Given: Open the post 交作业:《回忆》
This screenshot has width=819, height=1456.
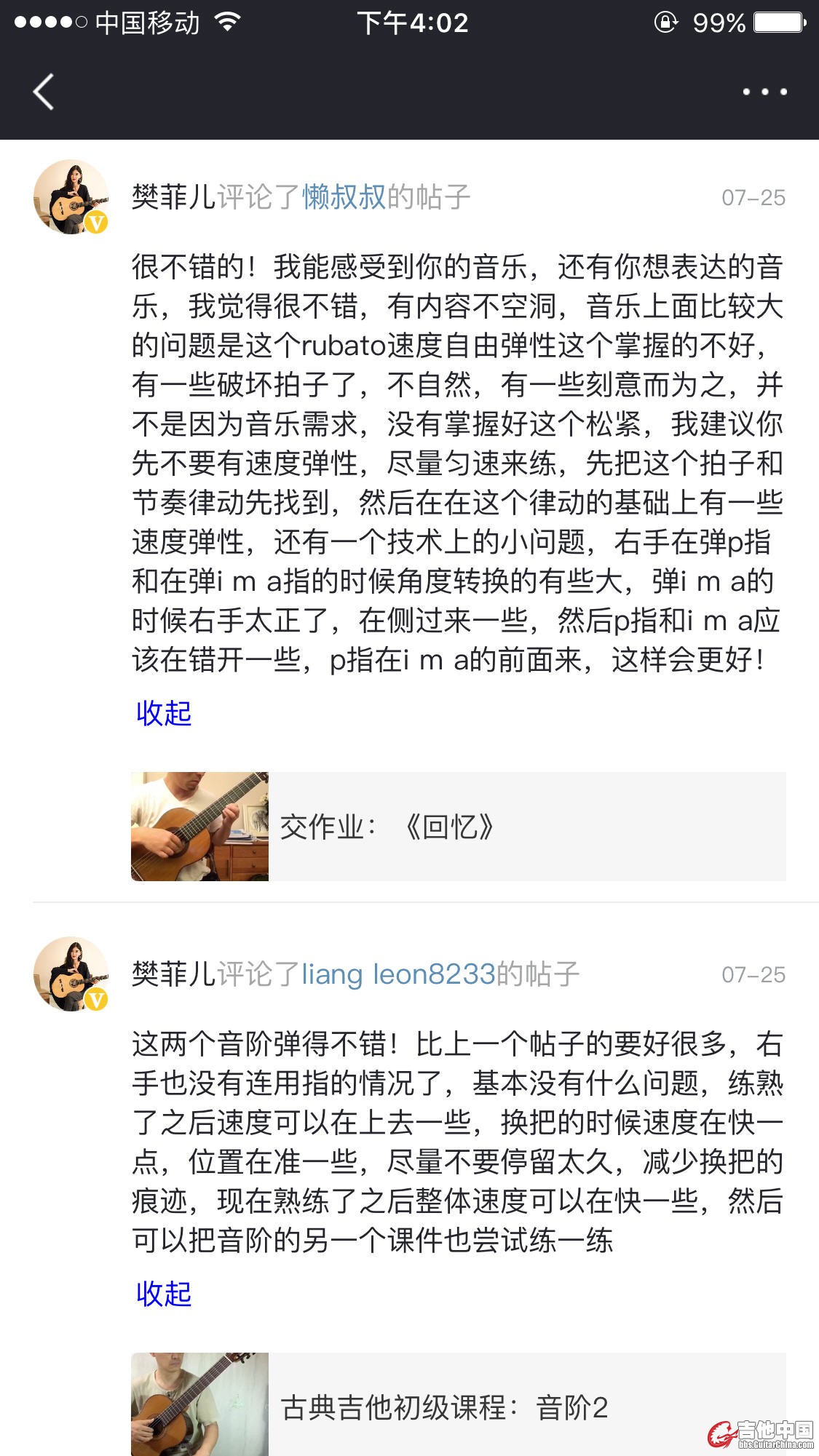Looking at the screenshot, I should pyautogui.click(x=458, y=827).
